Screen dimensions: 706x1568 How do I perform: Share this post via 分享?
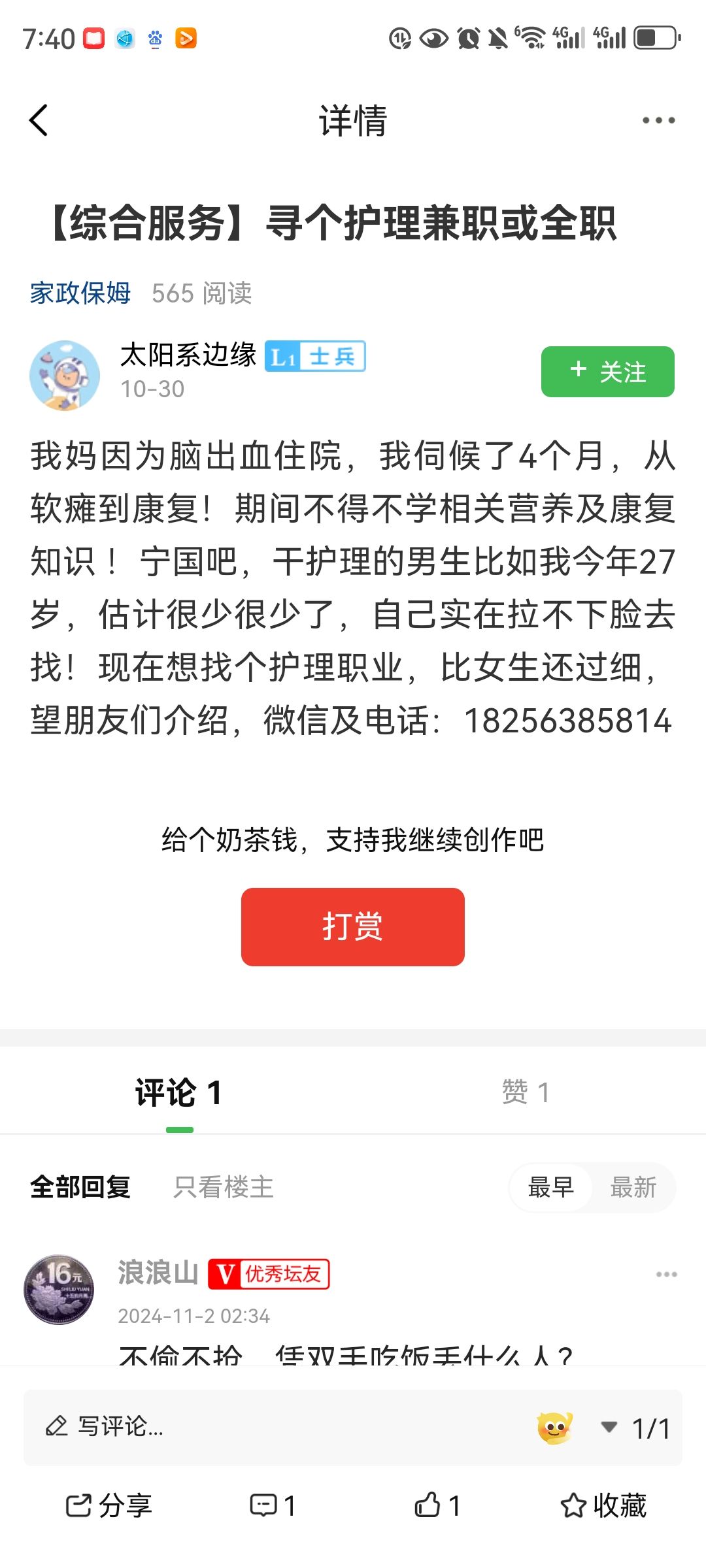pyautogui.click(x=109, y=1505)
